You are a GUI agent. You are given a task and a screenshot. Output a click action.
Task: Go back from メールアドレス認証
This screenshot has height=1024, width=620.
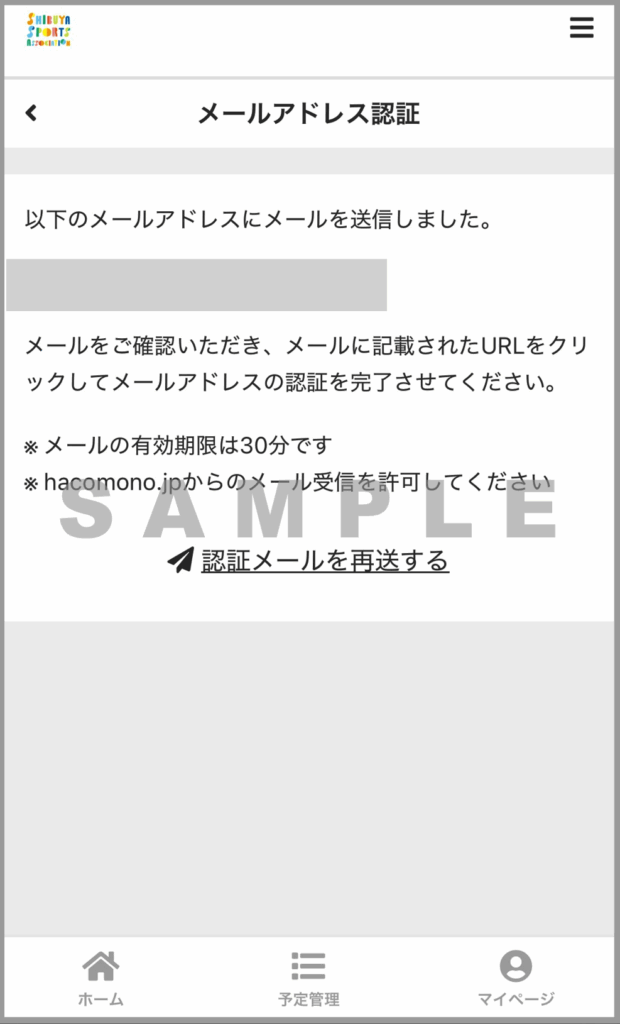(31, 113)
